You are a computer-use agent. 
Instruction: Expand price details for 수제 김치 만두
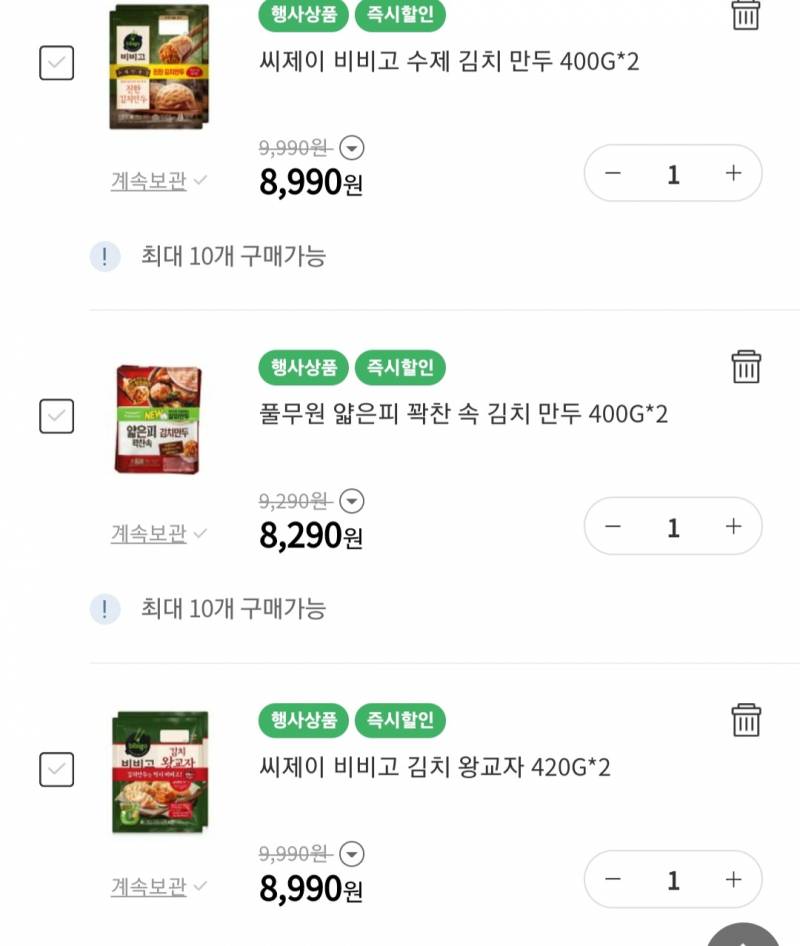[351, 147]
